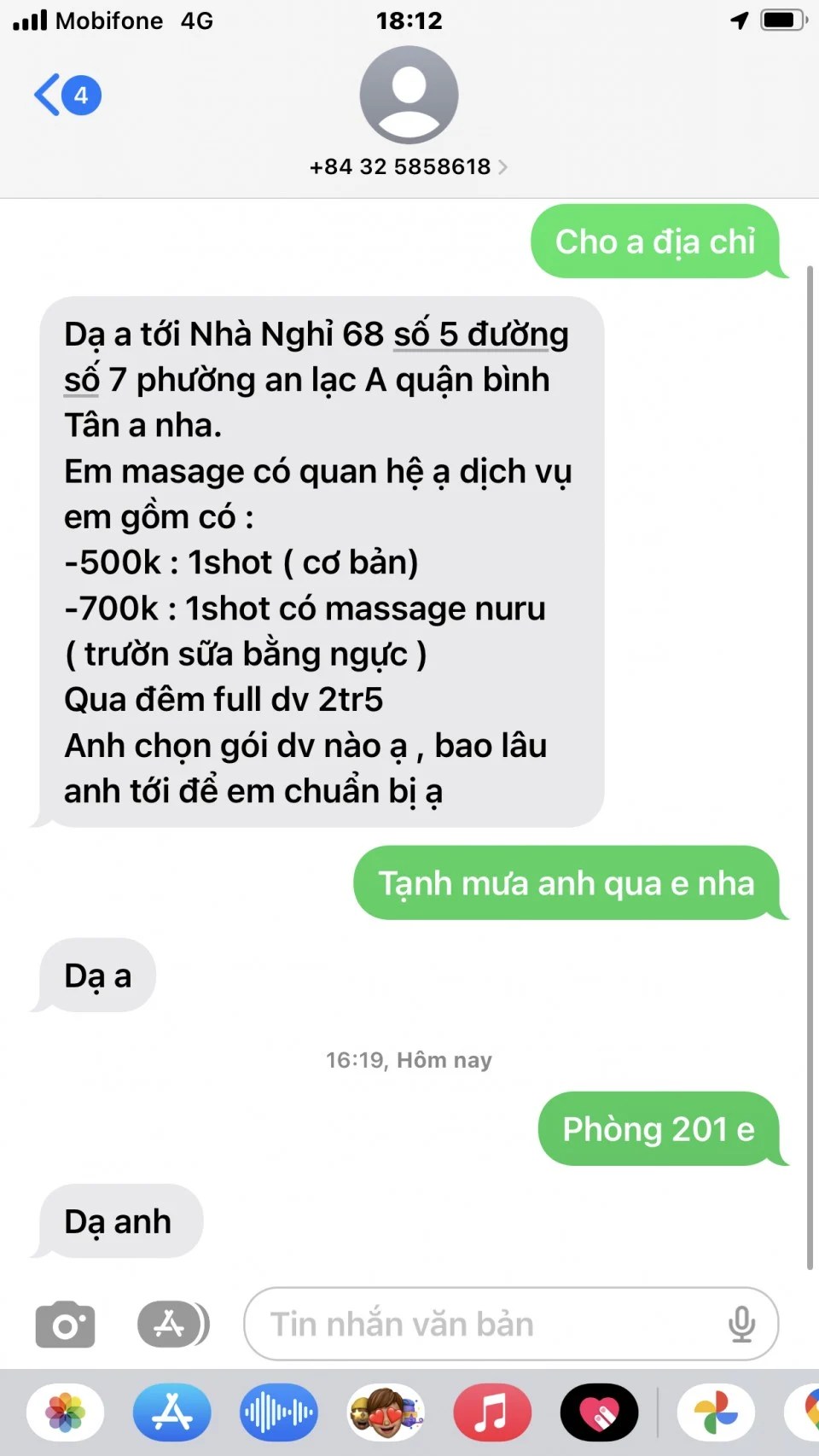The width and height of the screenshot is (819, 1456).
Task: Open the Memoji stickers app
Action: [386, 1412]
